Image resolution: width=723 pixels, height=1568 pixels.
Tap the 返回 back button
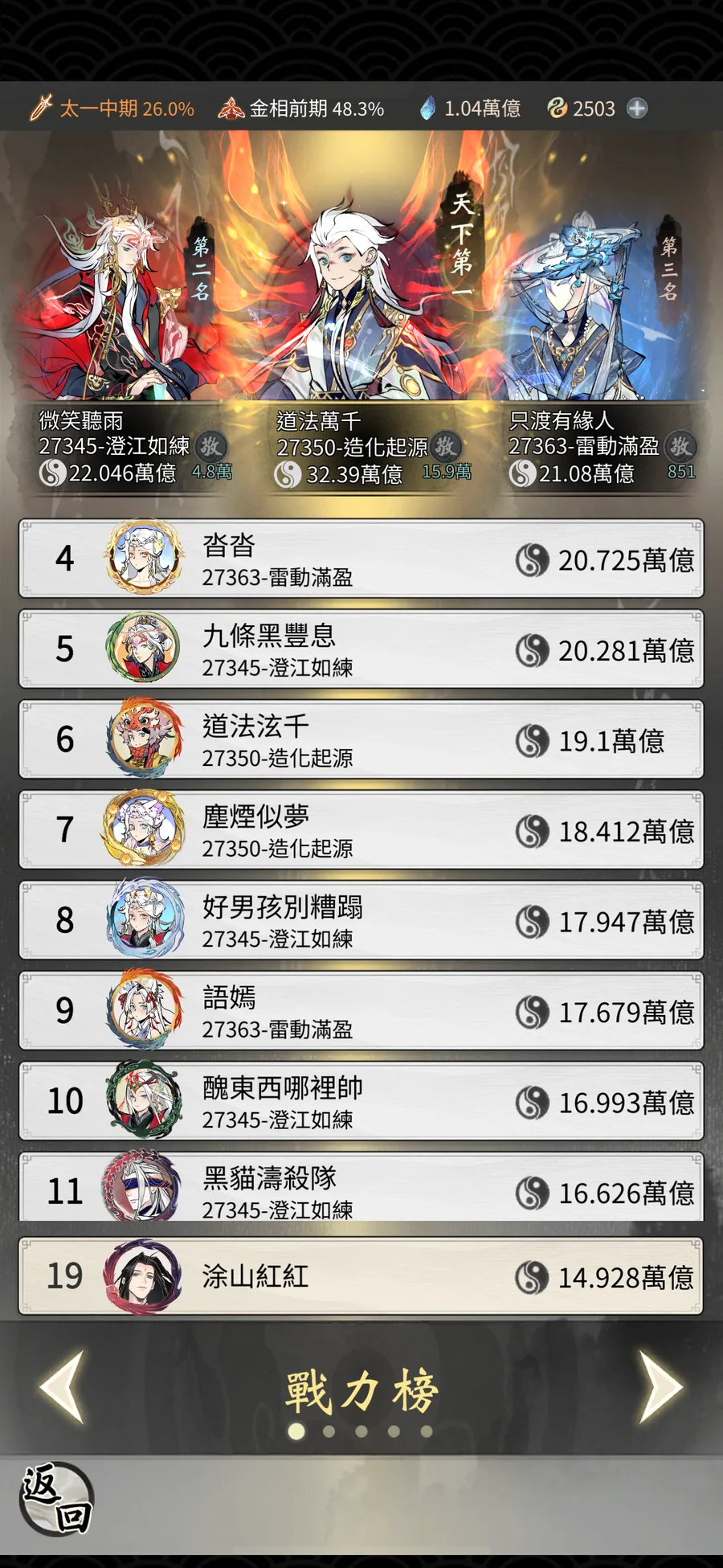pyautogui.click(x=56, y=1498)
